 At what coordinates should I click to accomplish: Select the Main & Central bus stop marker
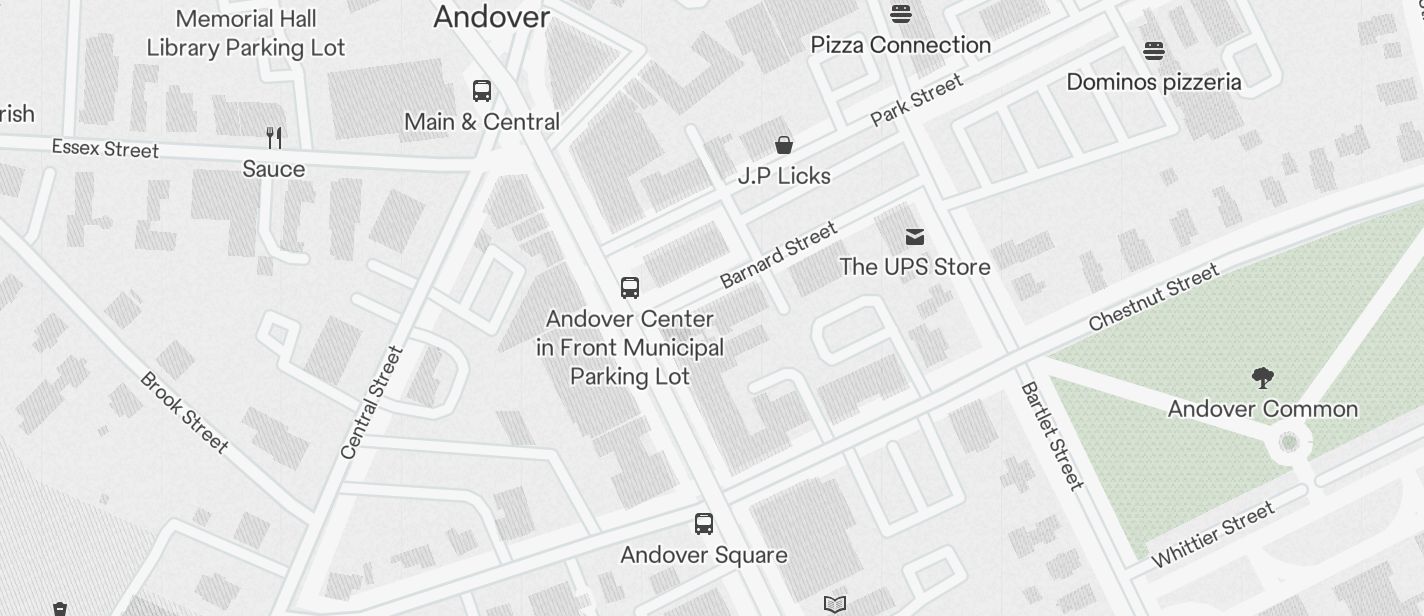[x=482, y=91]
